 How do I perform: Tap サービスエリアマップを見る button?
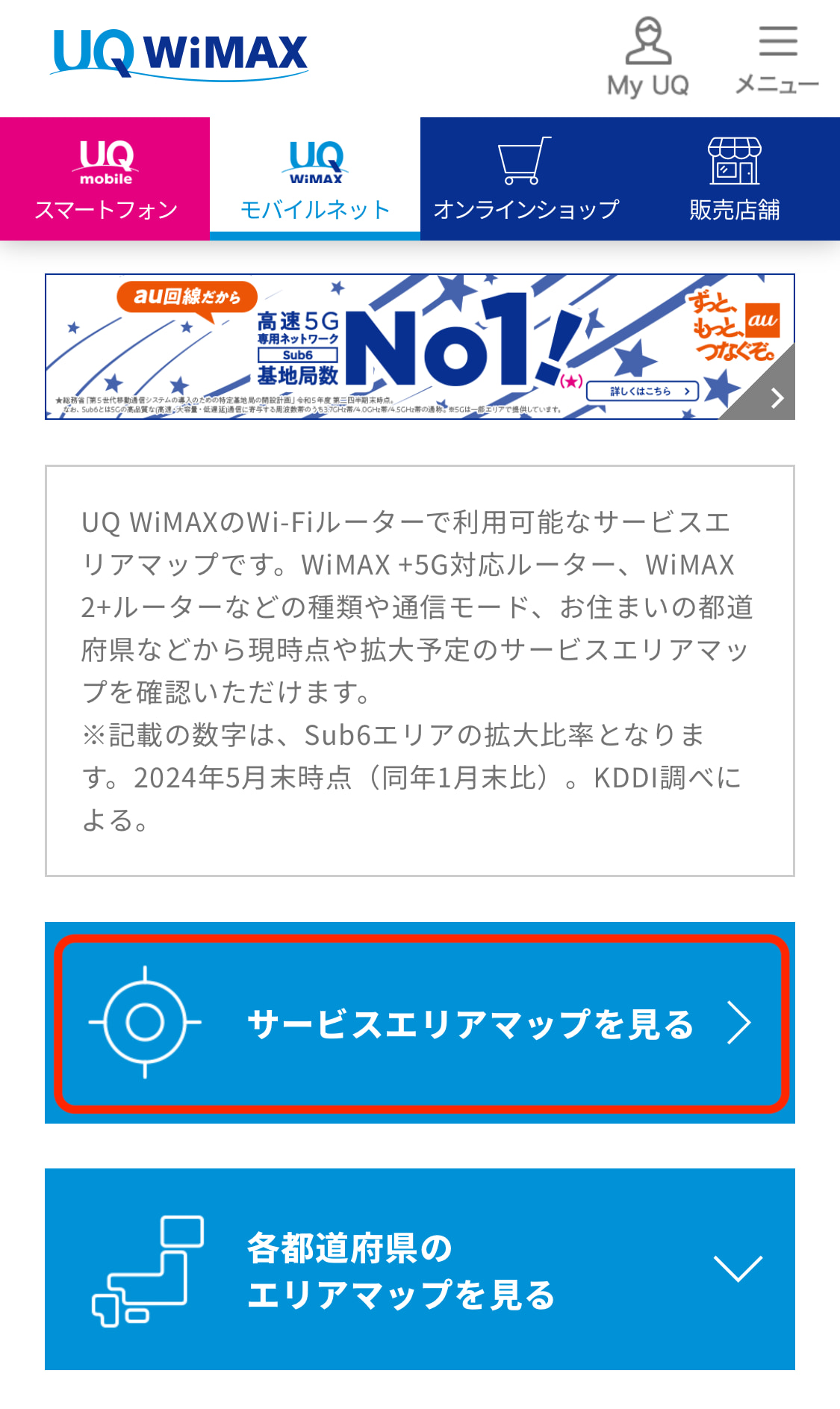tap(420, 1023)
